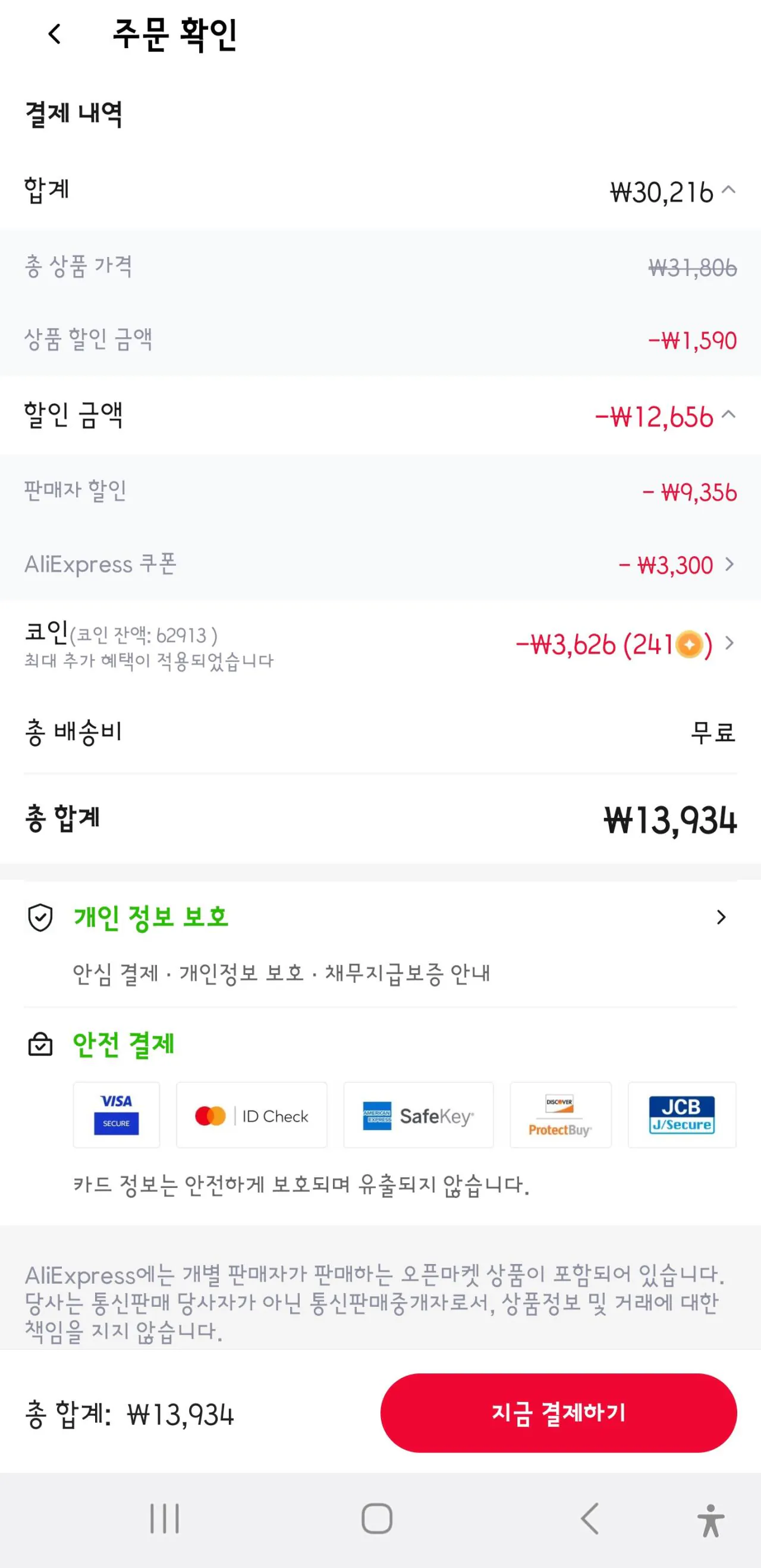
Task: Select the JCB J/Secure icon
Action: pos(682,1115)
